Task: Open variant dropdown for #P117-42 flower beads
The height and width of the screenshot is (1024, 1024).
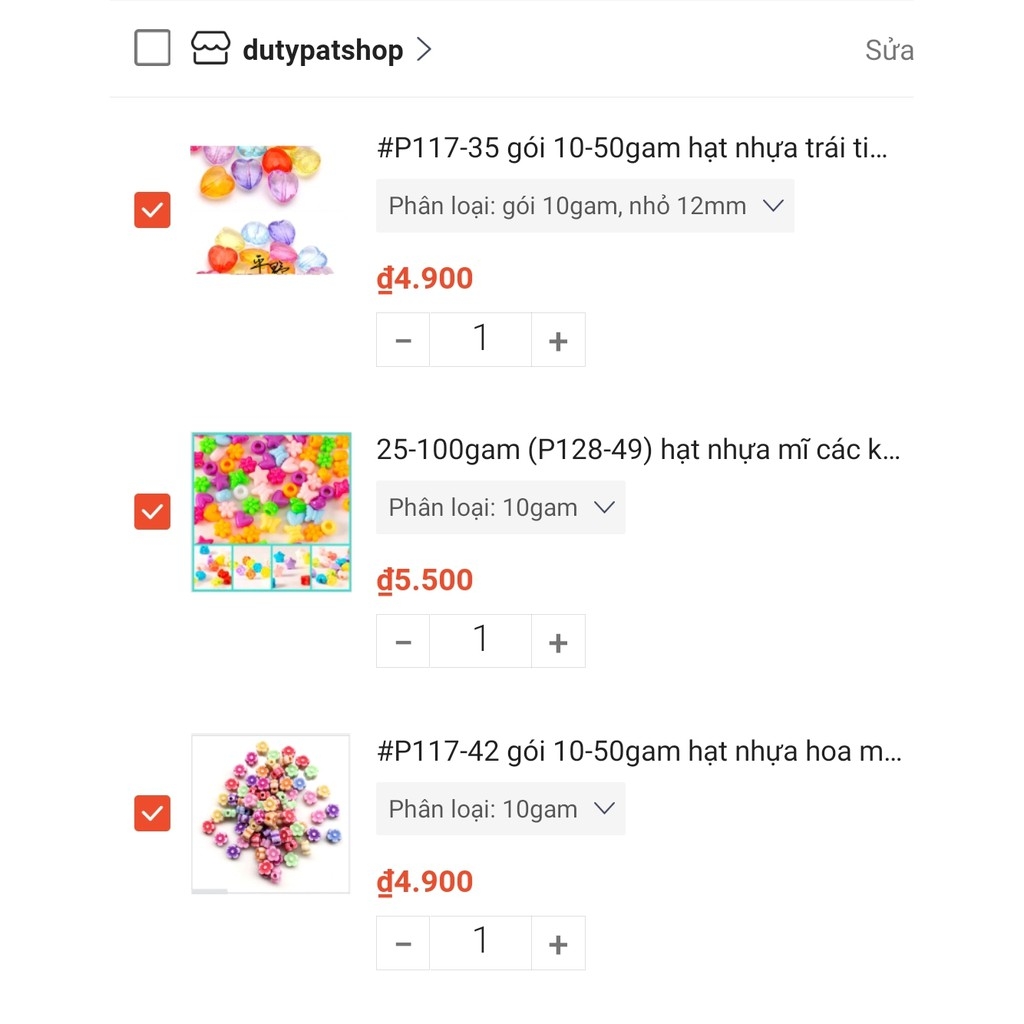Action: [x=500, y=809]
